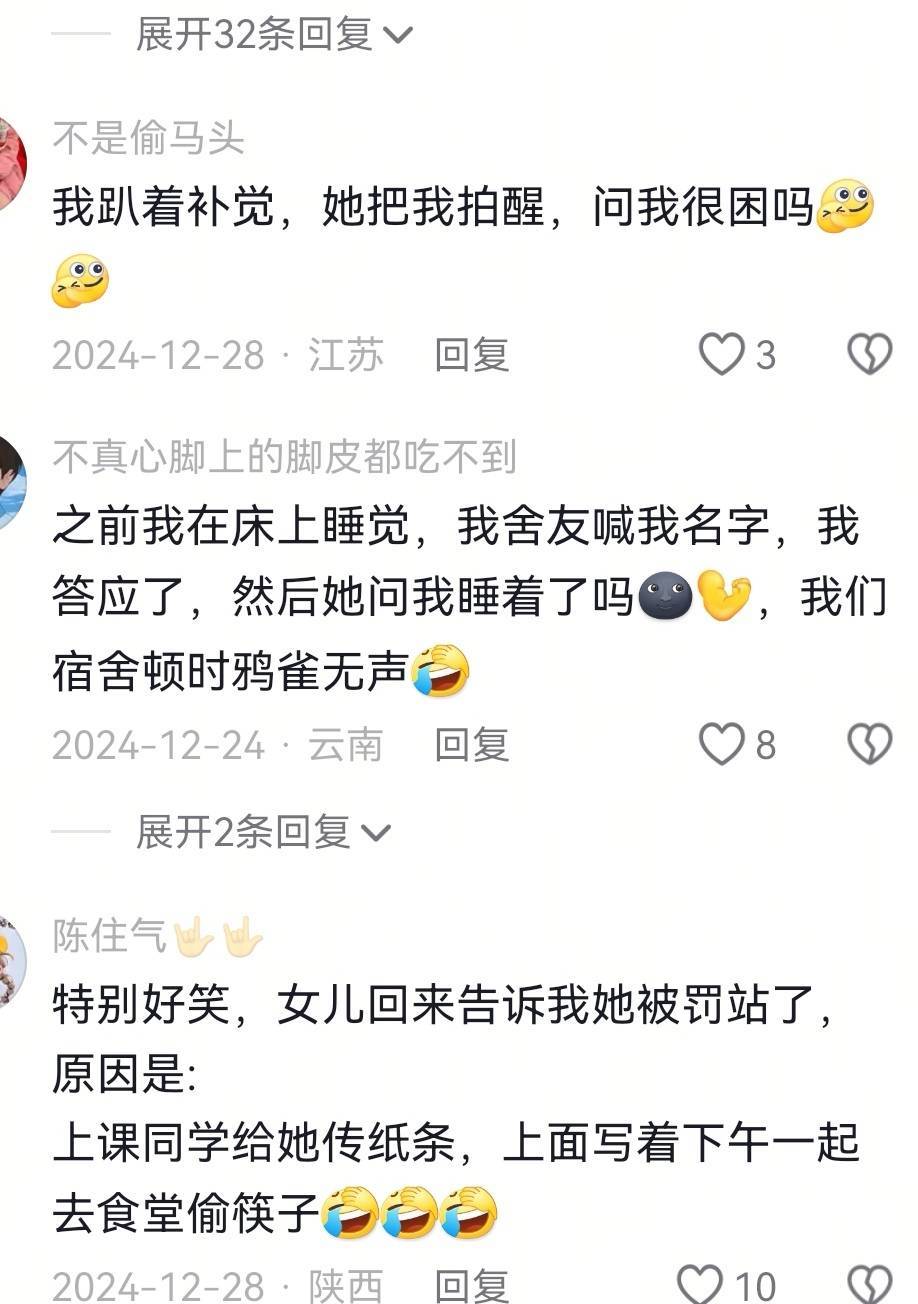Viewport: 918px width, 1304px height.
Task: Dislike the comment with 8 likes
Action: click(869, 745)
